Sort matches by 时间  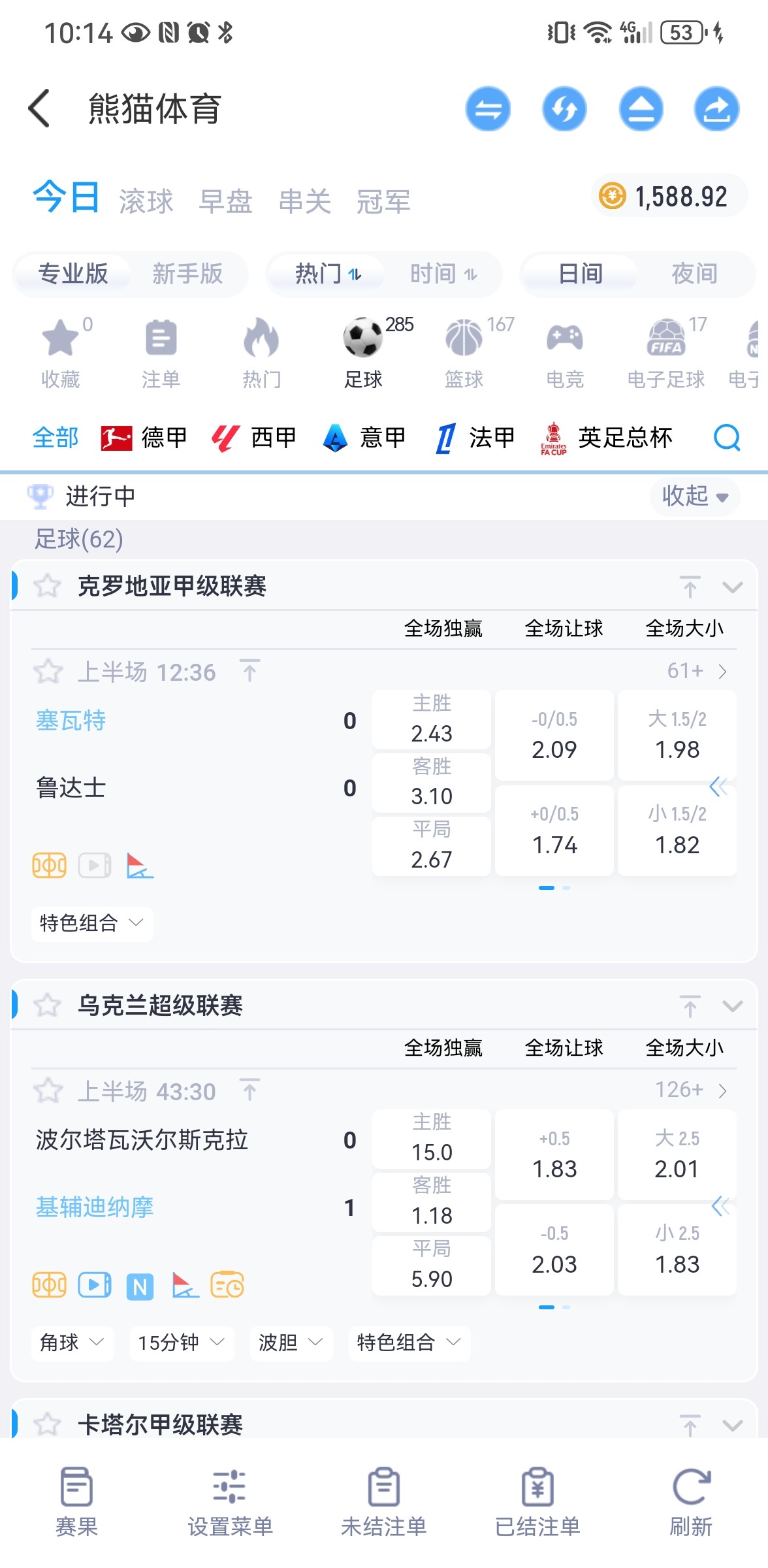[443, 274]
